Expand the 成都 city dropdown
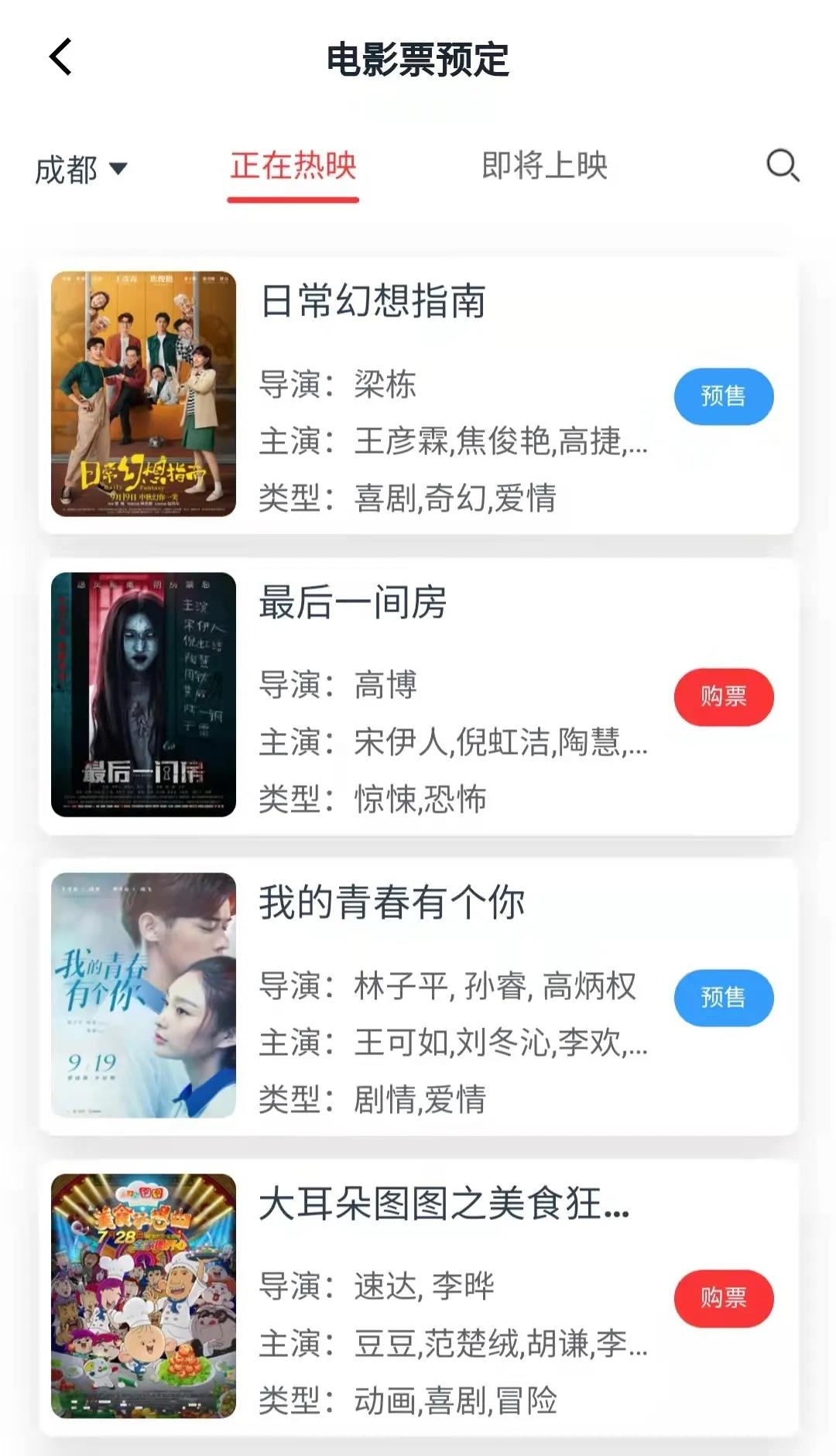This screenshot has height=1456, width=836. (81, 170)
